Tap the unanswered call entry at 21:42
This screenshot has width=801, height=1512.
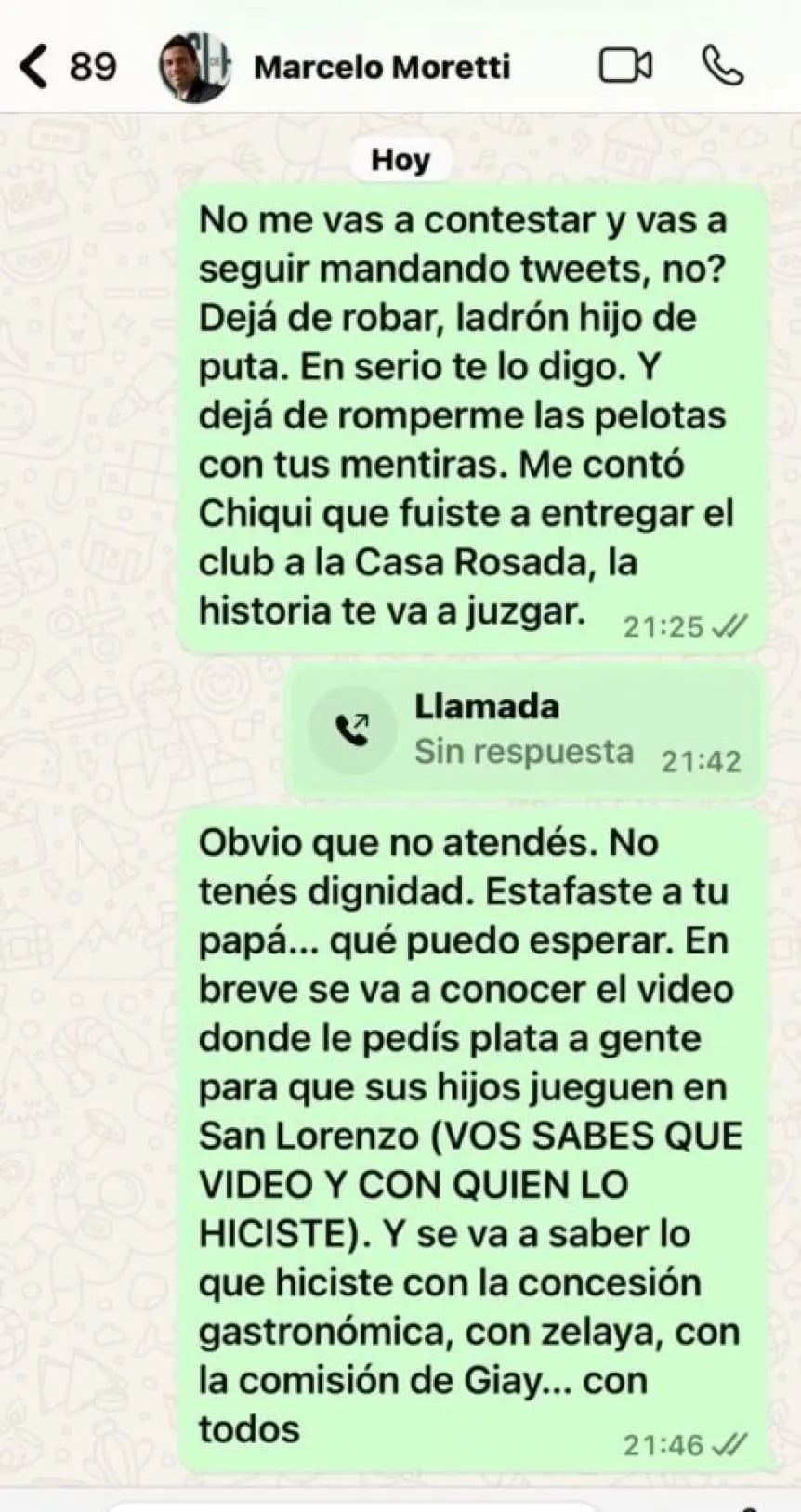point(524,731)
